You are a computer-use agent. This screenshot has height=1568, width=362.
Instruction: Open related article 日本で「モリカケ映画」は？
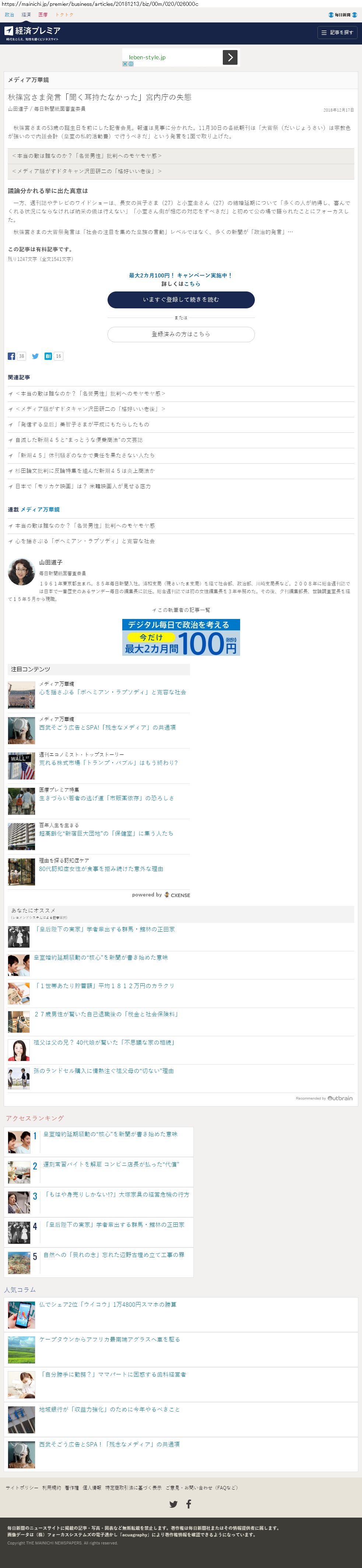click(83, 486)
